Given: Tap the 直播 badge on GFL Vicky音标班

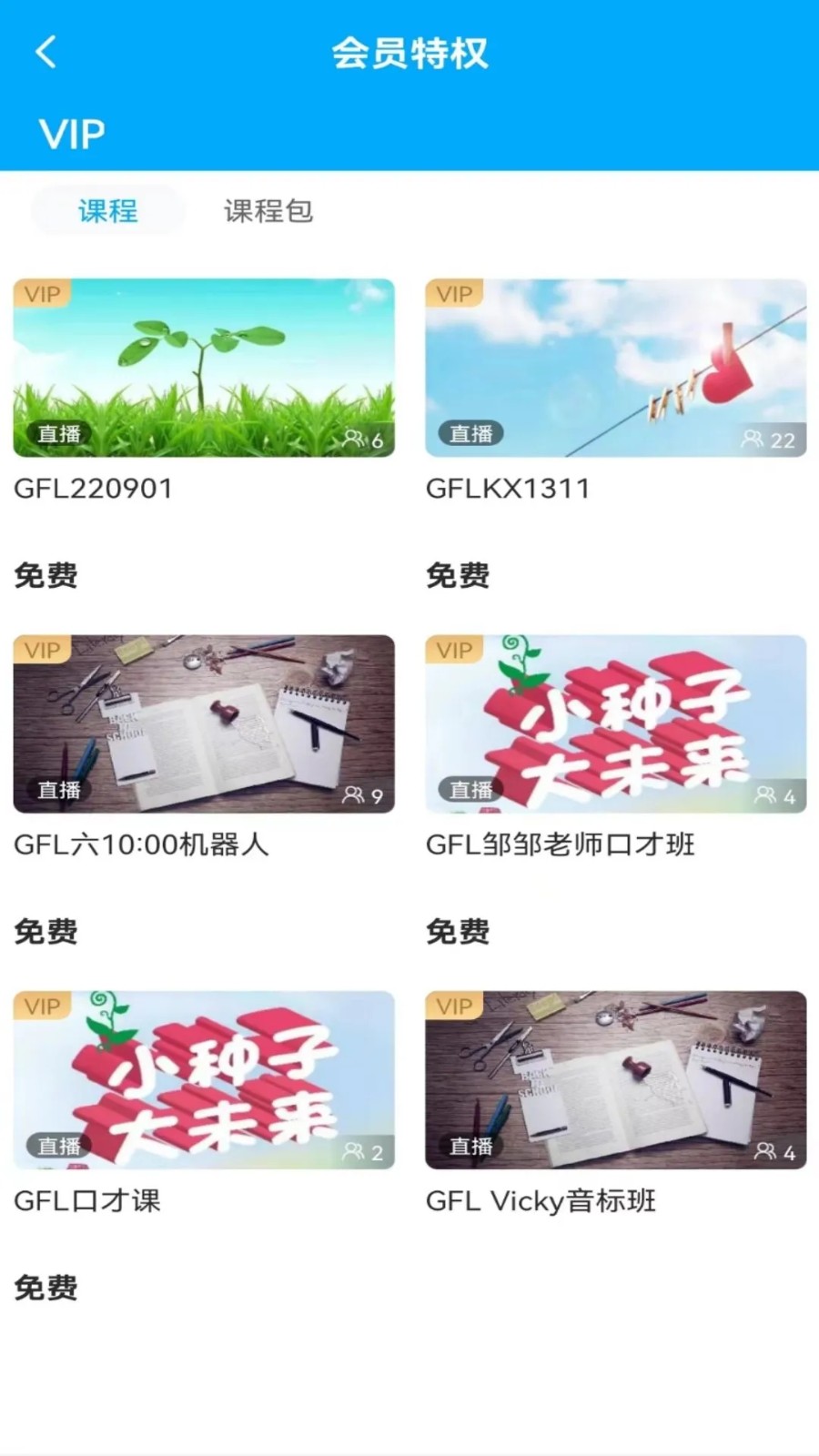Looking at the screenshot, I should [x=470, y=1145].
